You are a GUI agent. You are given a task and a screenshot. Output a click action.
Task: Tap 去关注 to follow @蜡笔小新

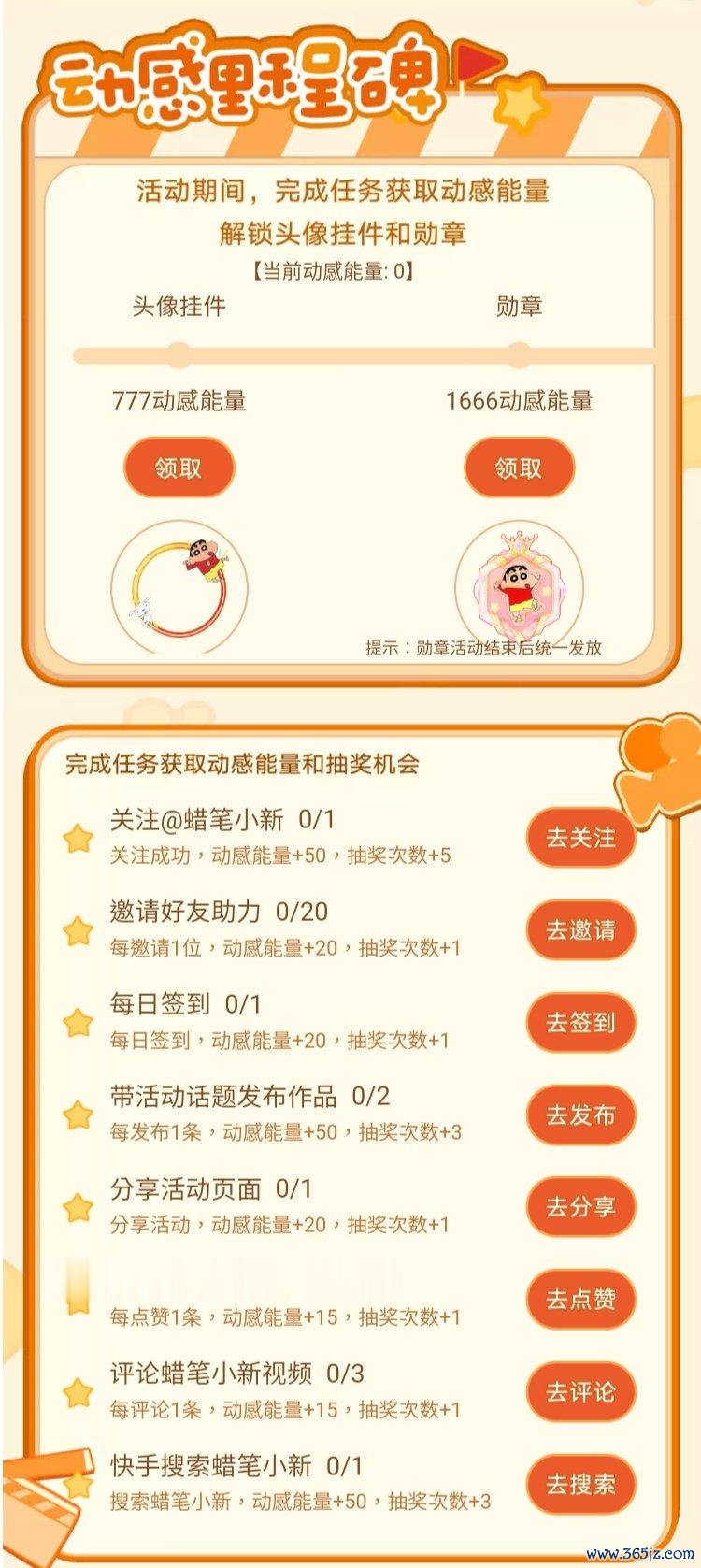click(580, 837)
